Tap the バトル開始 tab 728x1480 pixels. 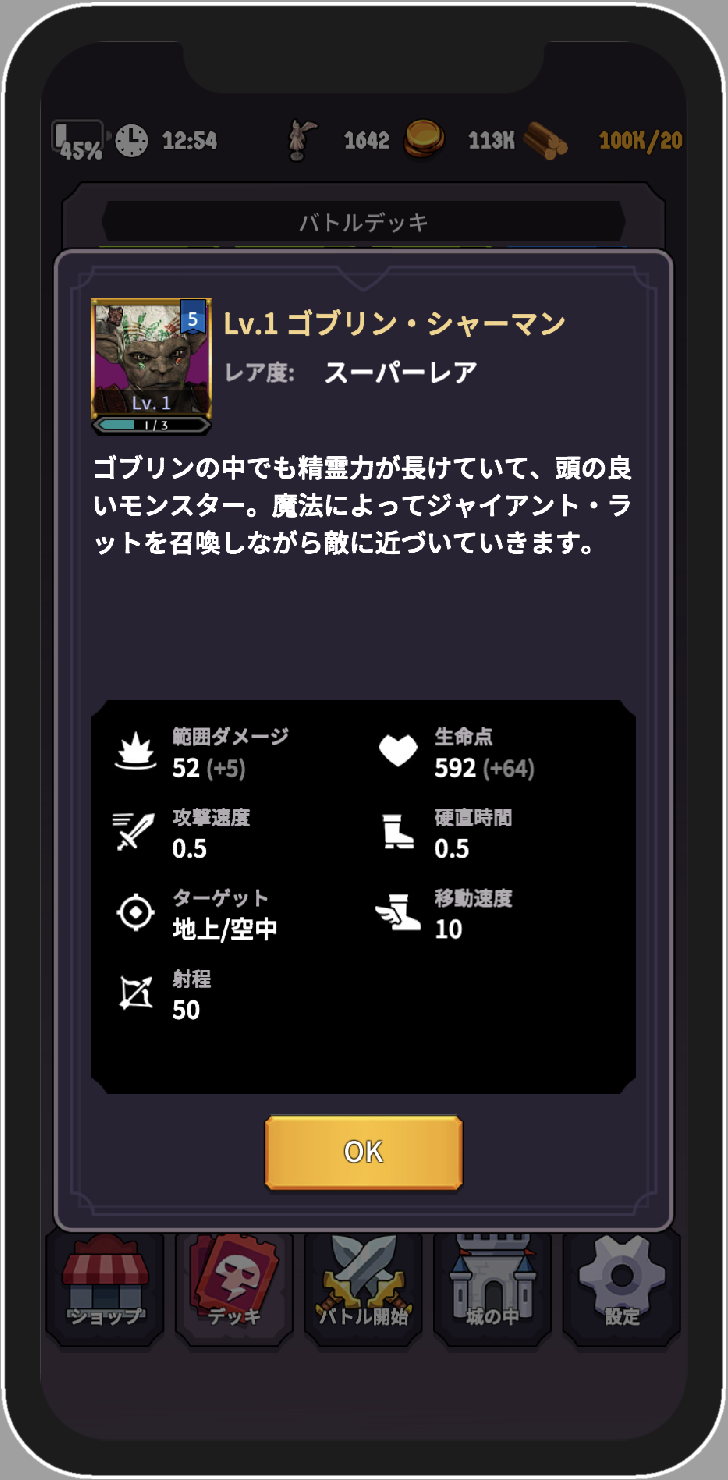pyautogui.click(x=363, y=1290)
